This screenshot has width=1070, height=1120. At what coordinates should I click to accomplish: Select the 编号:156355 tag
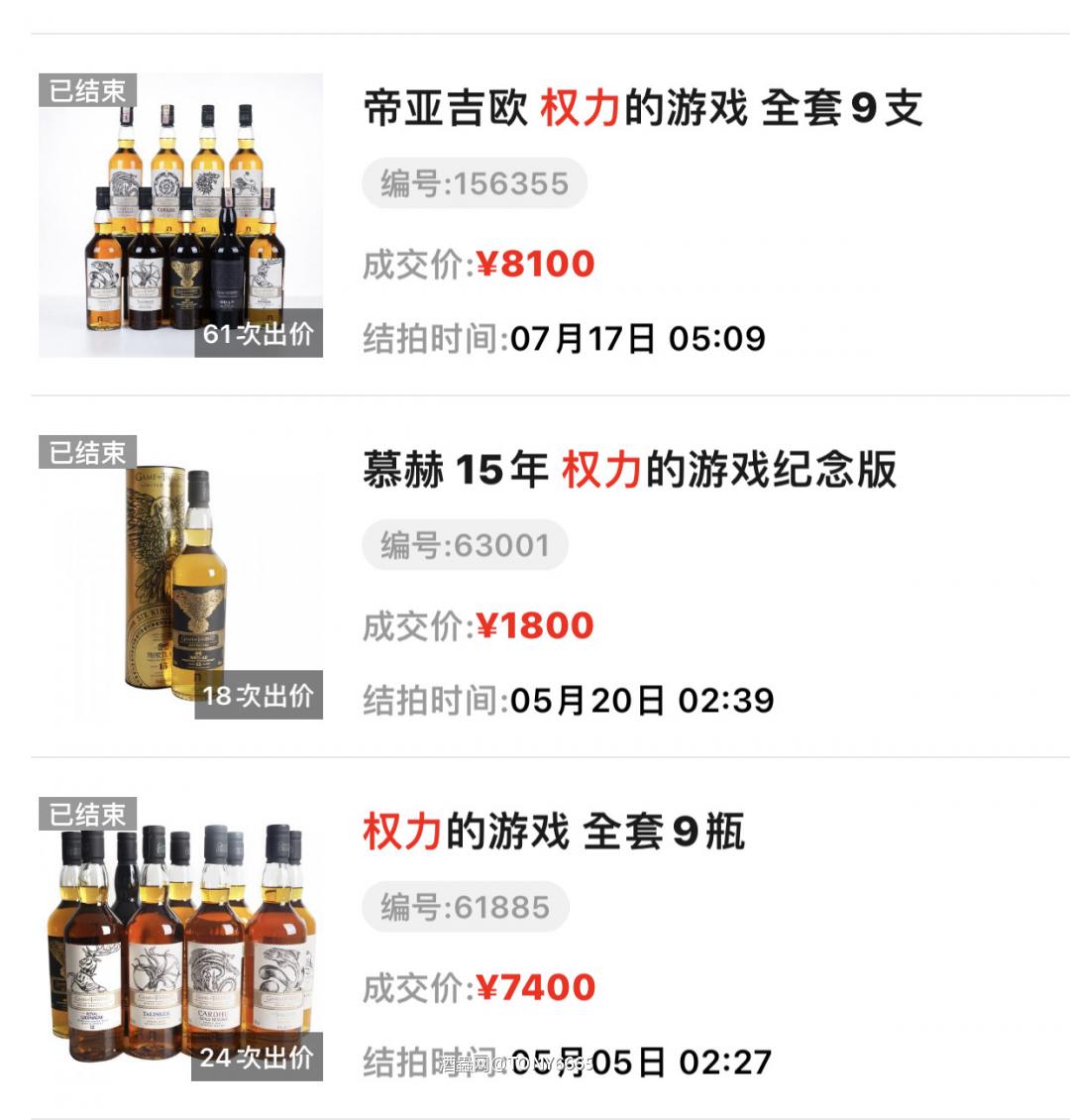(x=474, y=182)
